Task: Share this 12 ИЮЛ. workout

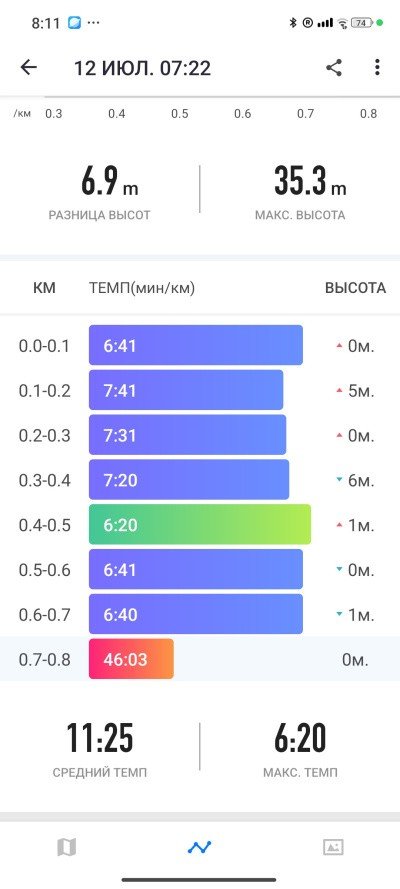Action: (334, 67)
